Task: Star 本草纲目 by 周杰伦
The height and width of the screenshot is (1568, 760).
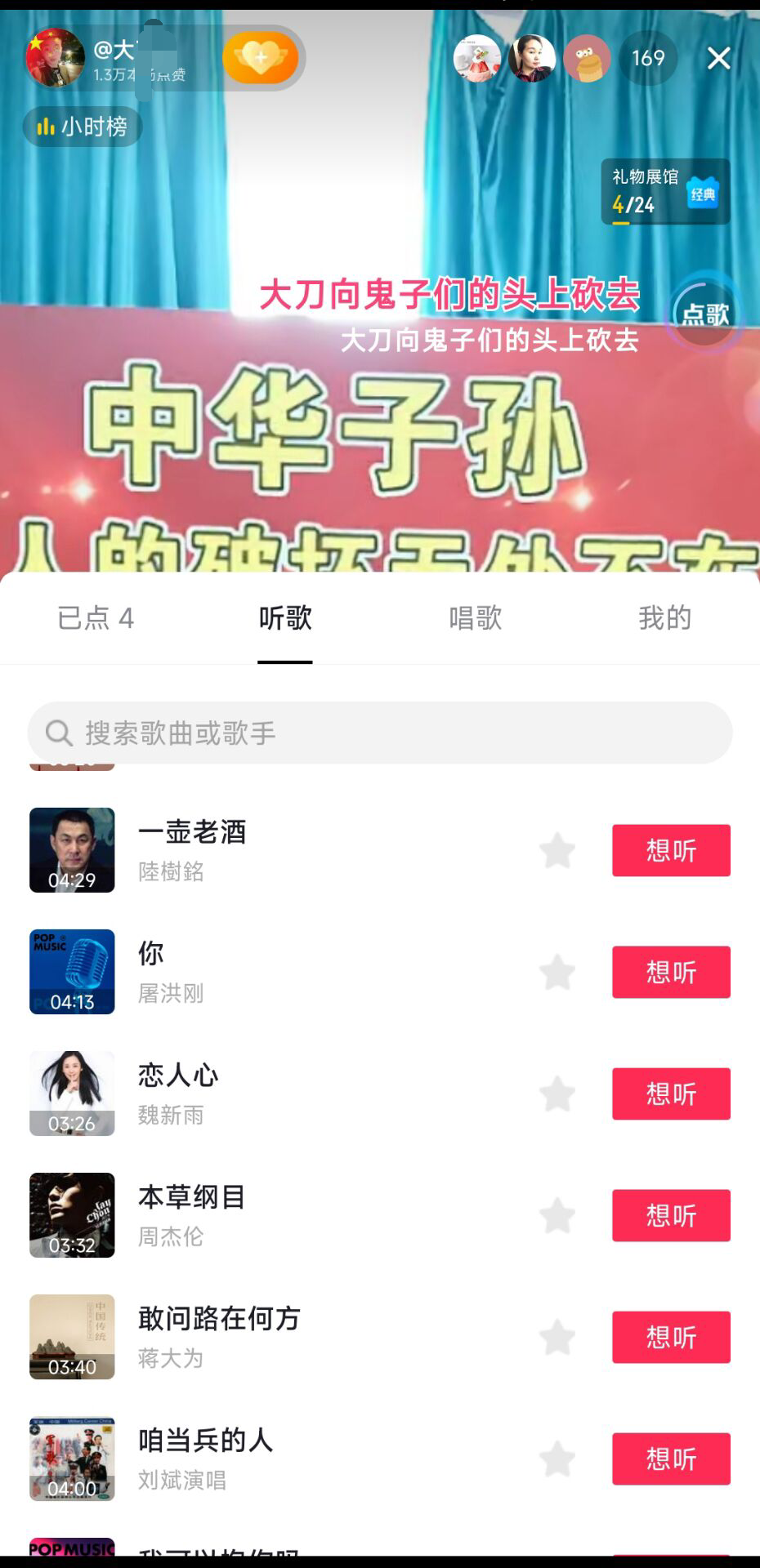Action: (x=557, y=1215)
